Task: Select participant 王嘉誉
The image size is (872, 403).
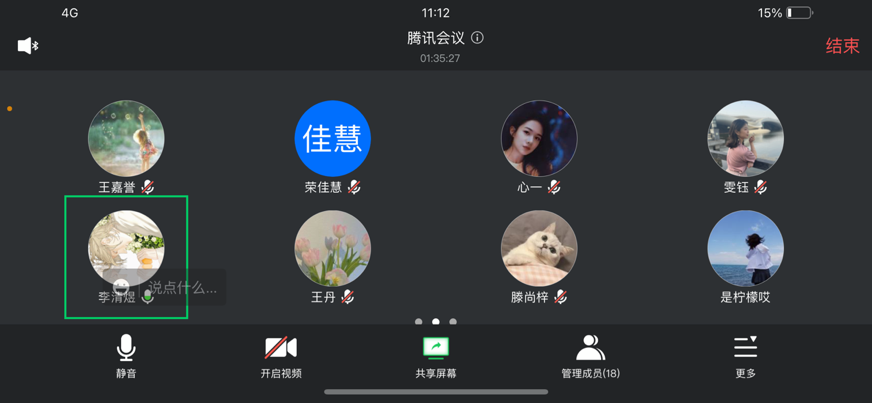Action: pos(126,139)
